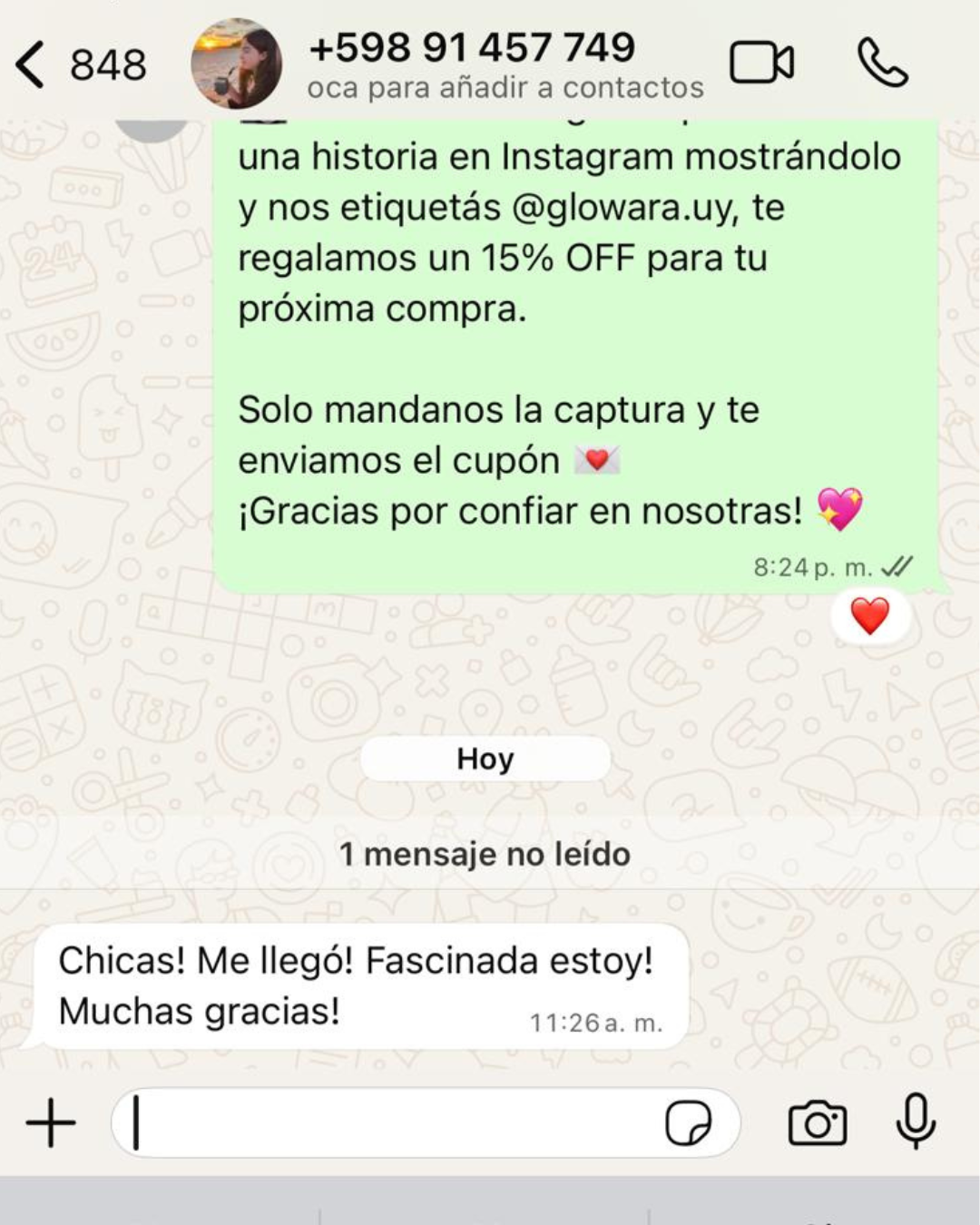Image resolution: width=980 pixels, height=1225 pixels.
Task: View the red heart reaction
Action: click(869, 617)
